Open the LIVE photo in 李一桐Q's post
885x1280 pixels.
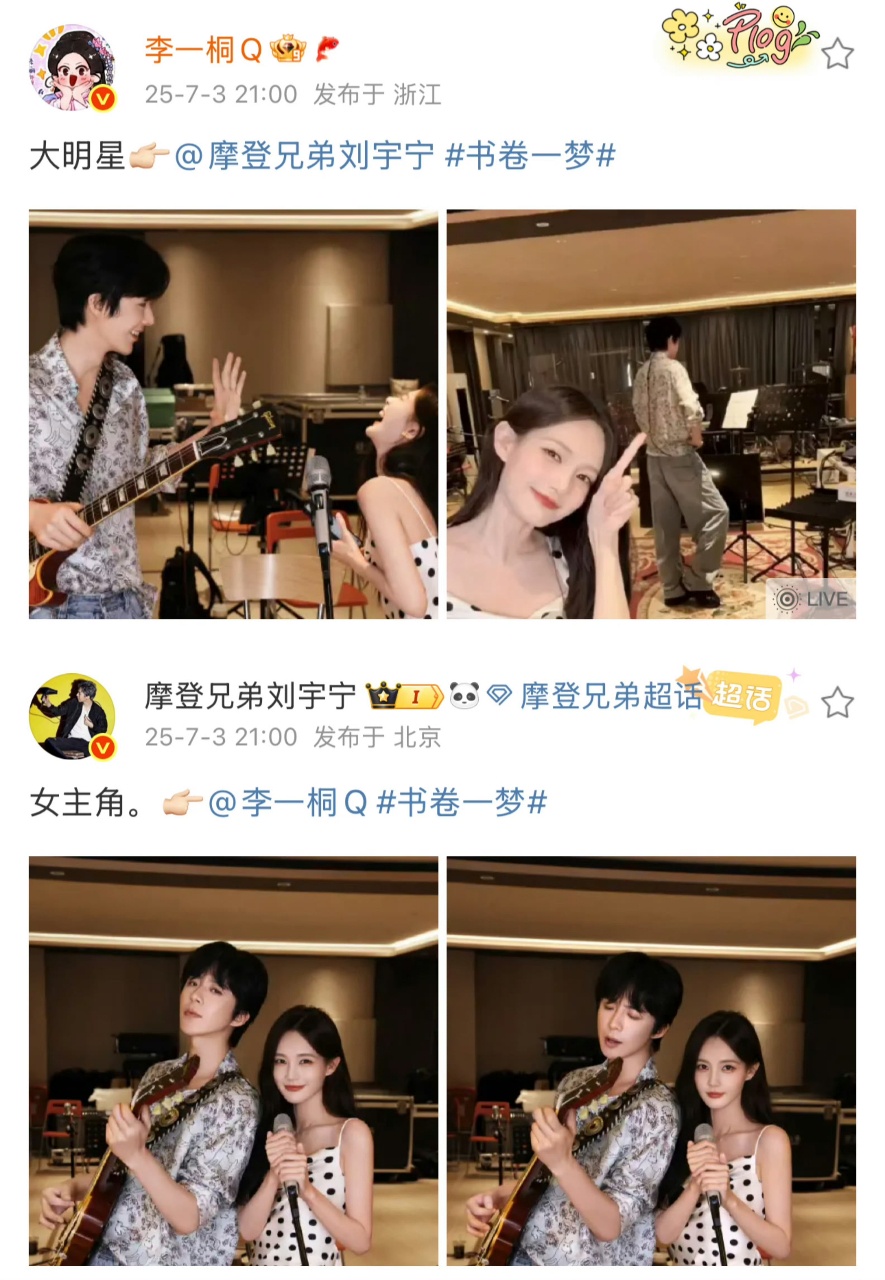651,414
